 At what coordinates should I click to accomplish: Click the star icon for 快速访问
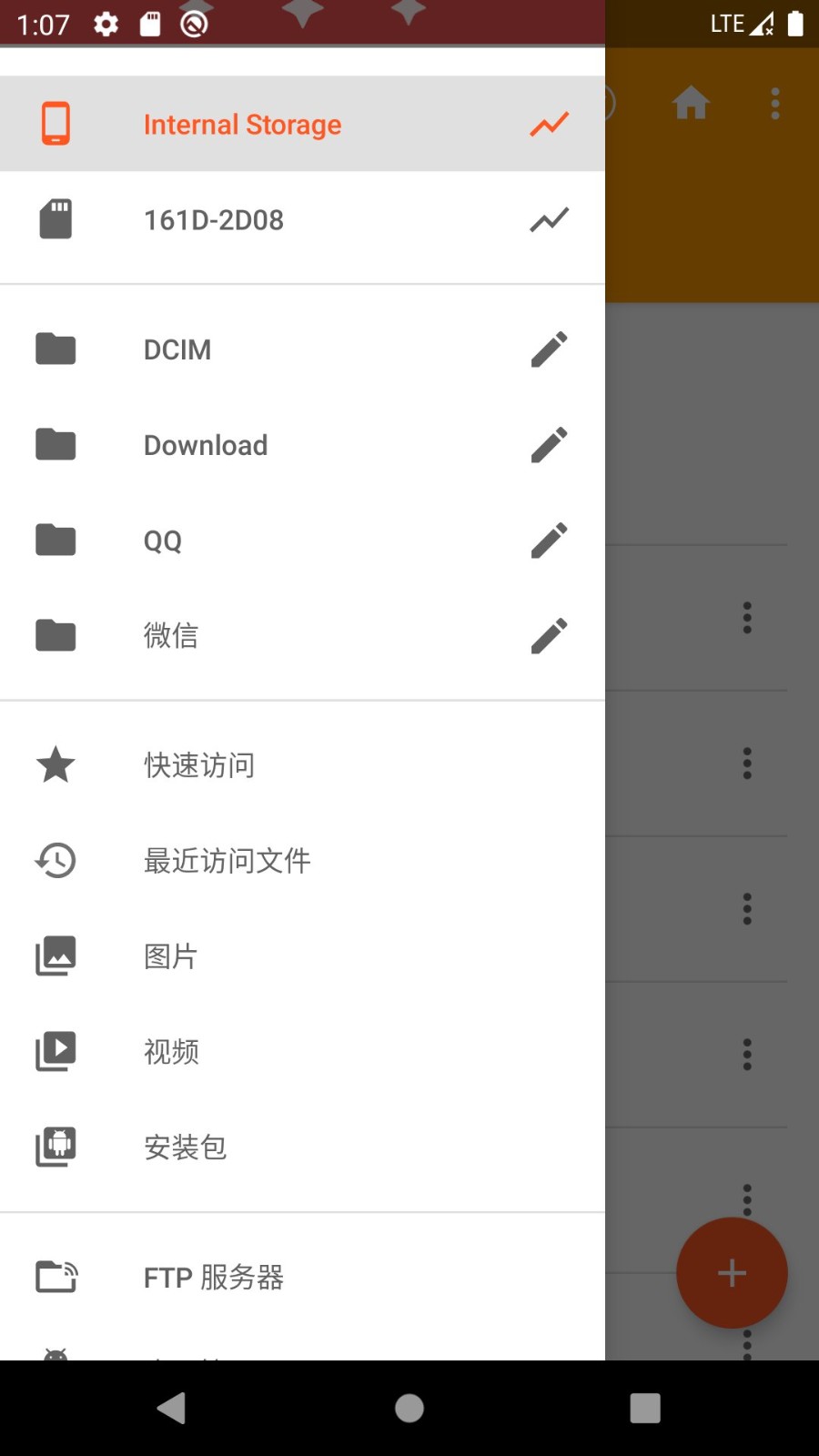pyautogui.click(x=56, y=764)
